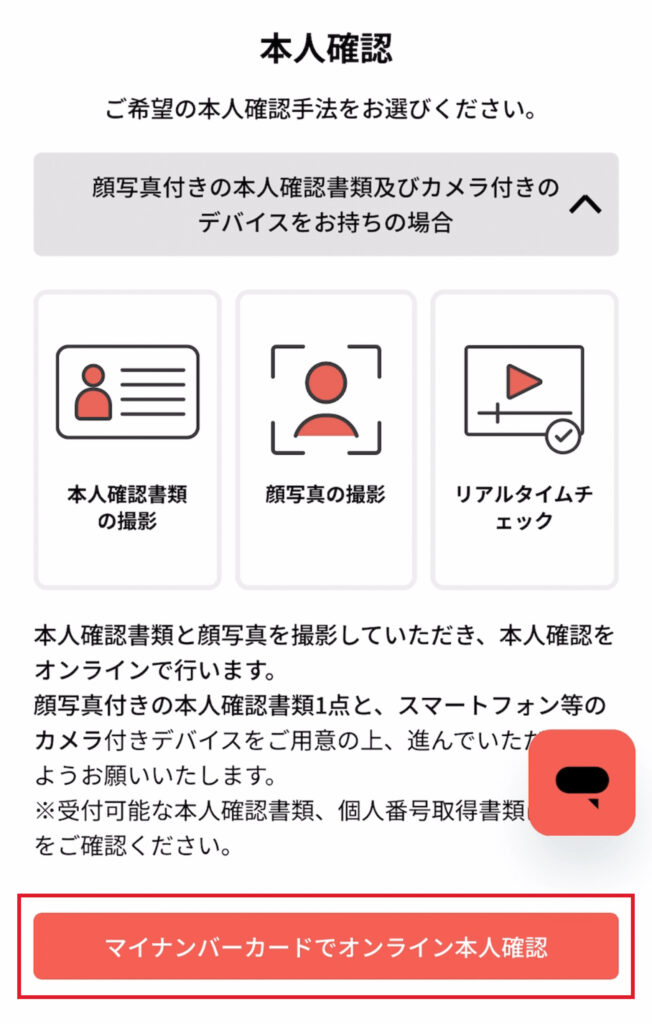Tap マイナンバーカードでオンライン本人確認 button
Screen dimensions: 652x1024
[326, 946]
